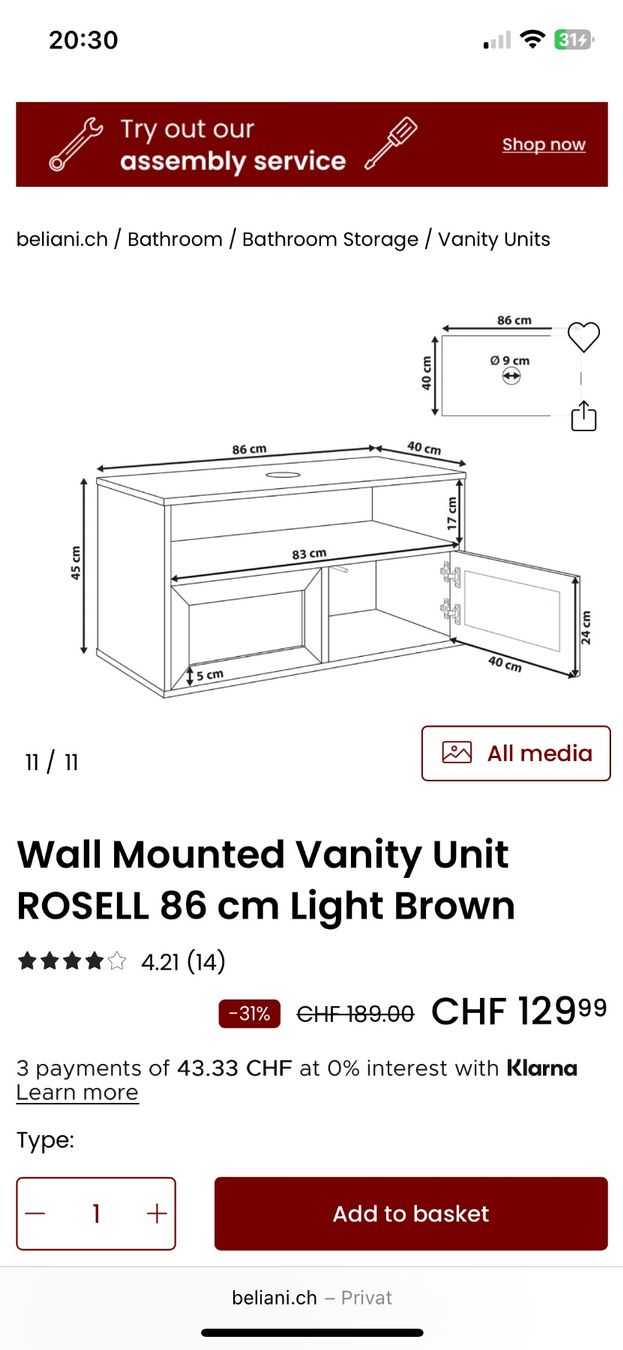Image resolution: width=623 pixels, height=1350 pixels.
Task: Open the Bathroom Storage breadcrumb
Action: tap(330, 239)
